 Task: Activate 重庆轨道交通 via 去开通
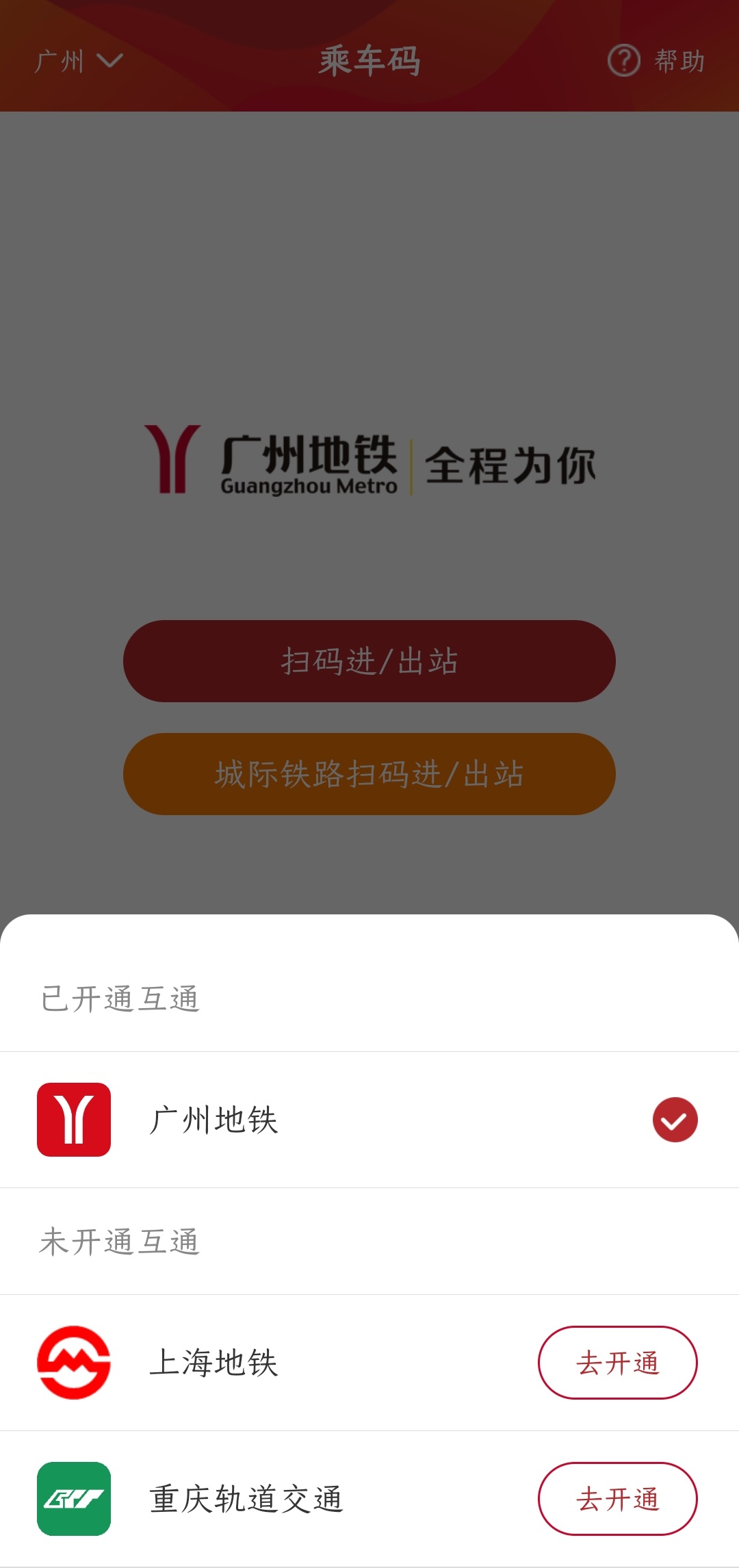pos(617,1499)
